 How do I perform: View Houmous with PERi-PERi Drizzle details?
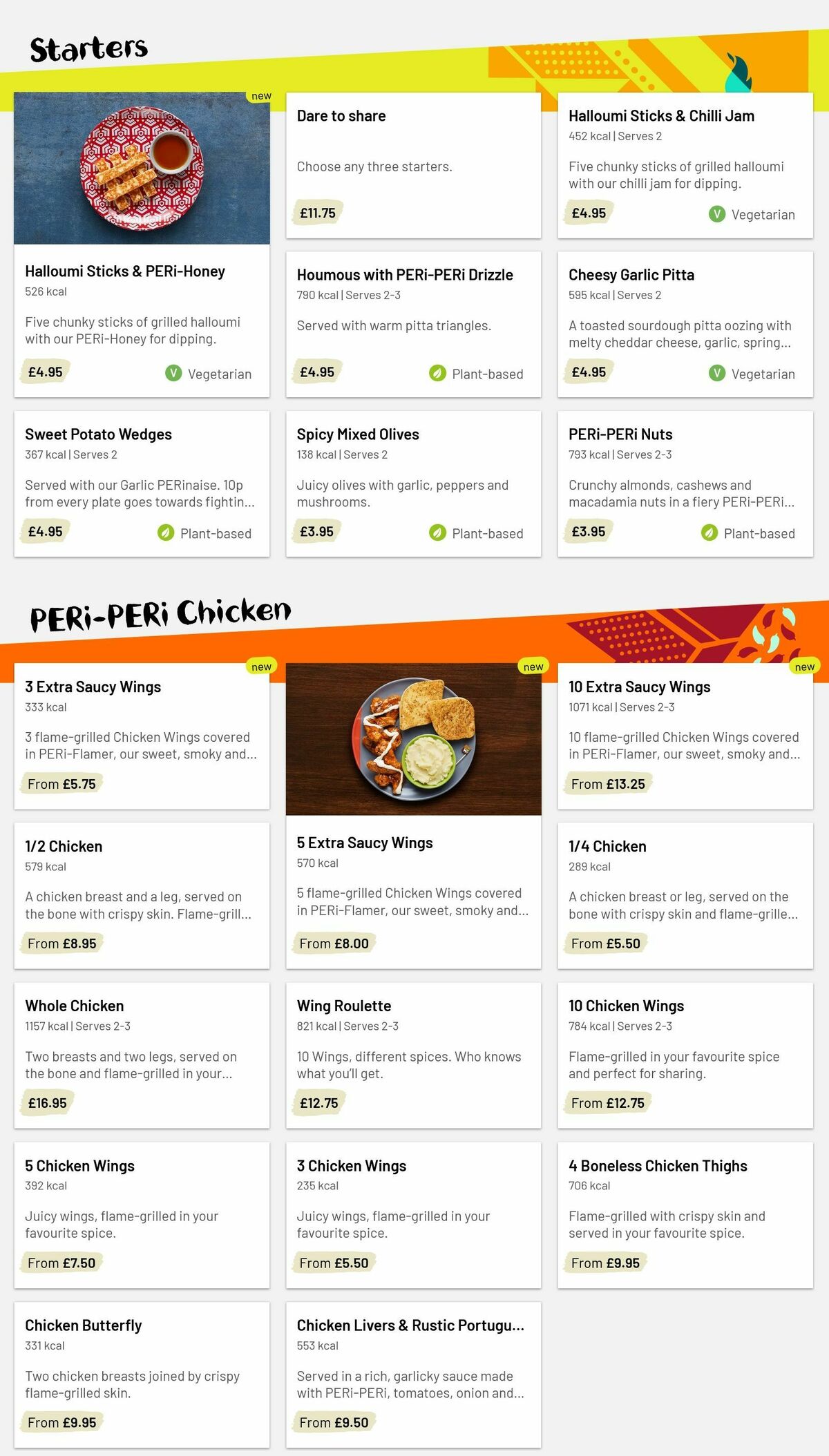pyautogui.click(x=413, y=325)
